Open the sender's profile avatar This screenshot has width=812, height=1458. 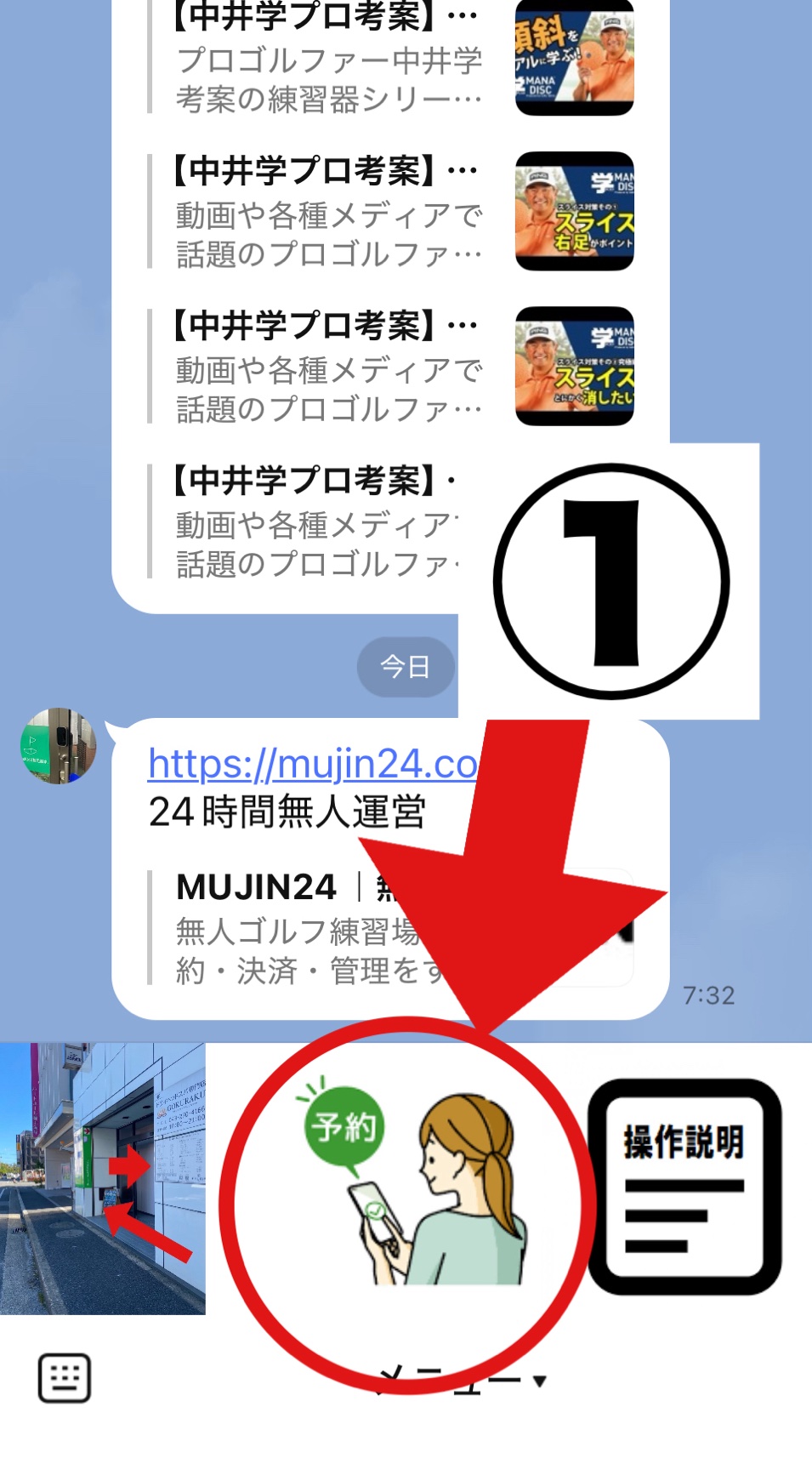[58, 746]
